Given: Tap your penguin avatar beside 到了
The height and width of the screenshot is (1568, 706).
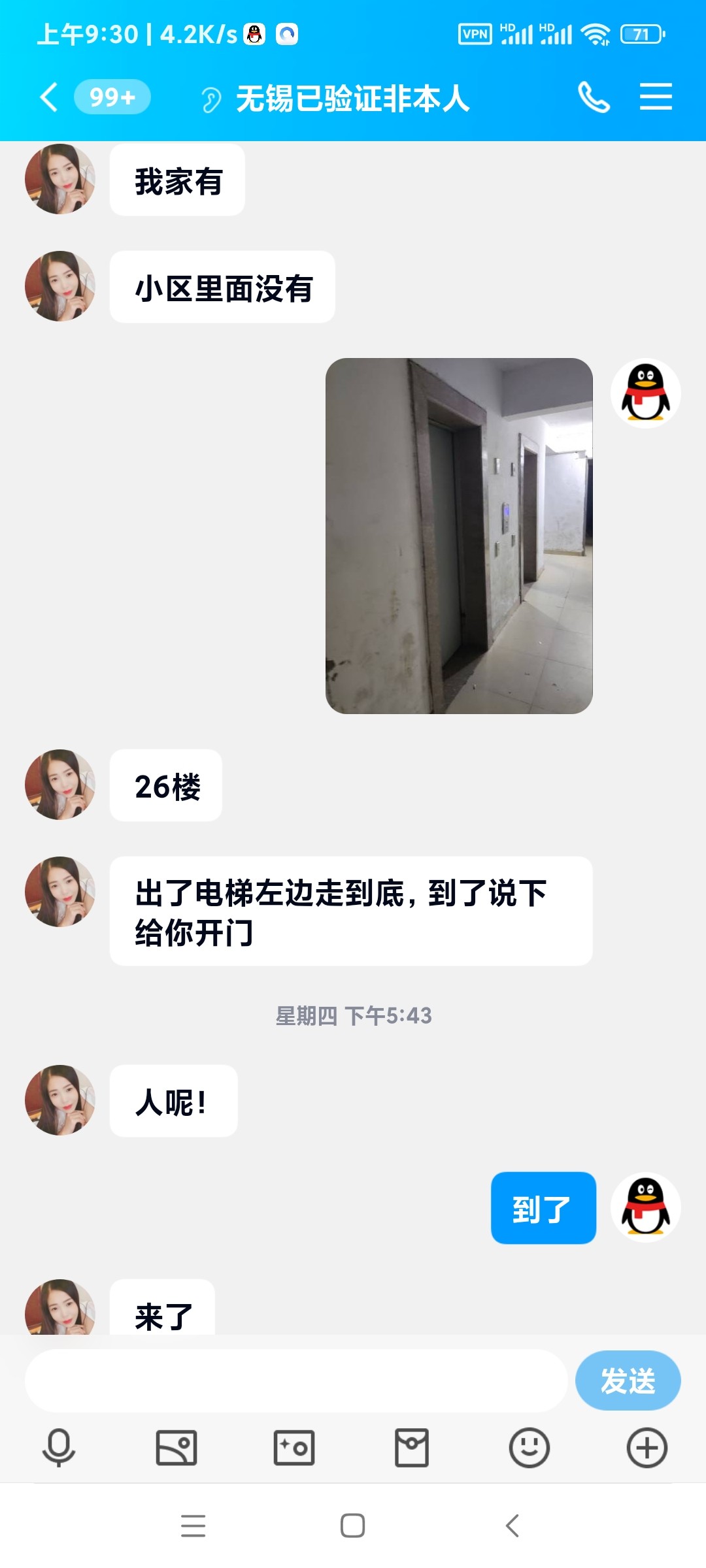Looking at the screenshot, I should [645, 1207].
